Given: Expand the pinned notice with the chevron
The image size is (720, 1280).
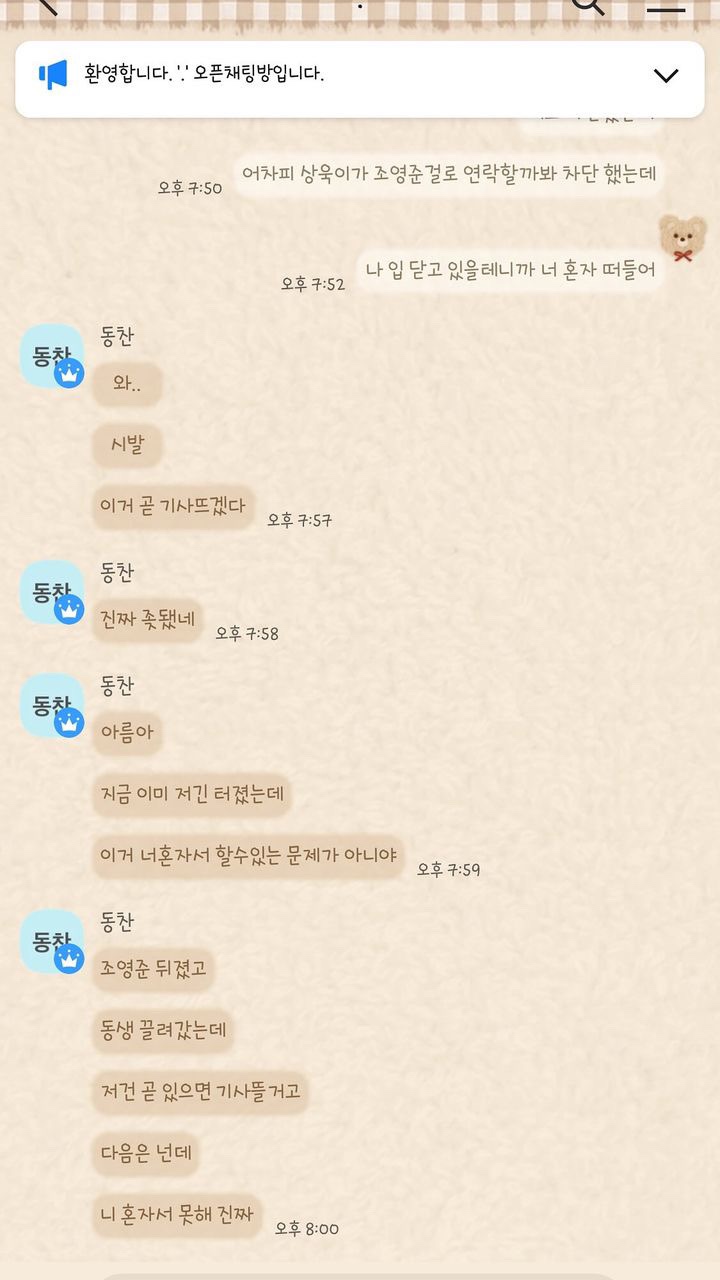Looking at the screenshot, I should pos(665,76).
